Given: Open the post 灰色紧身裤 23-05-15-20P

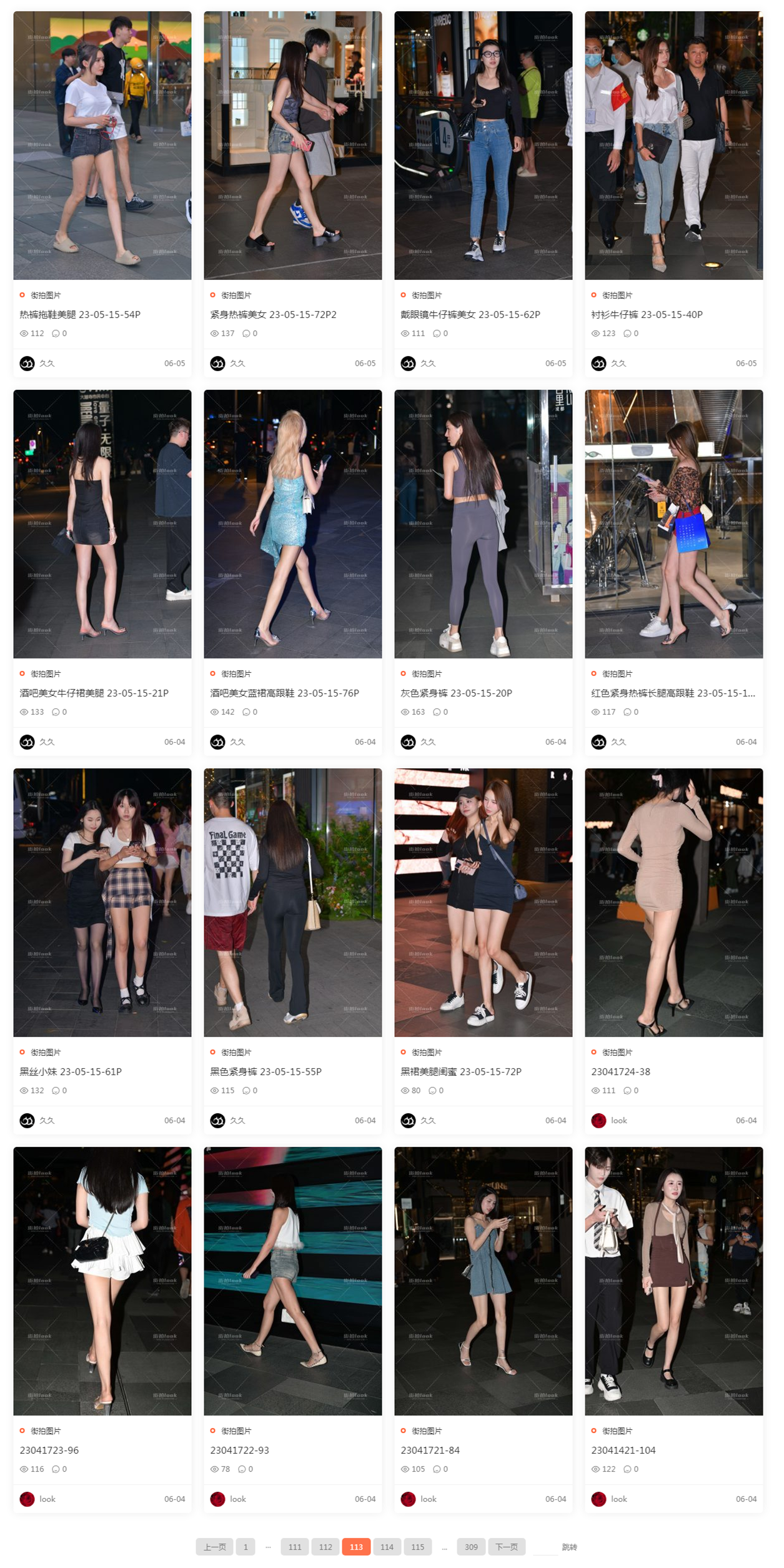Looking at the screenshot, I should (x=456, y=693).
